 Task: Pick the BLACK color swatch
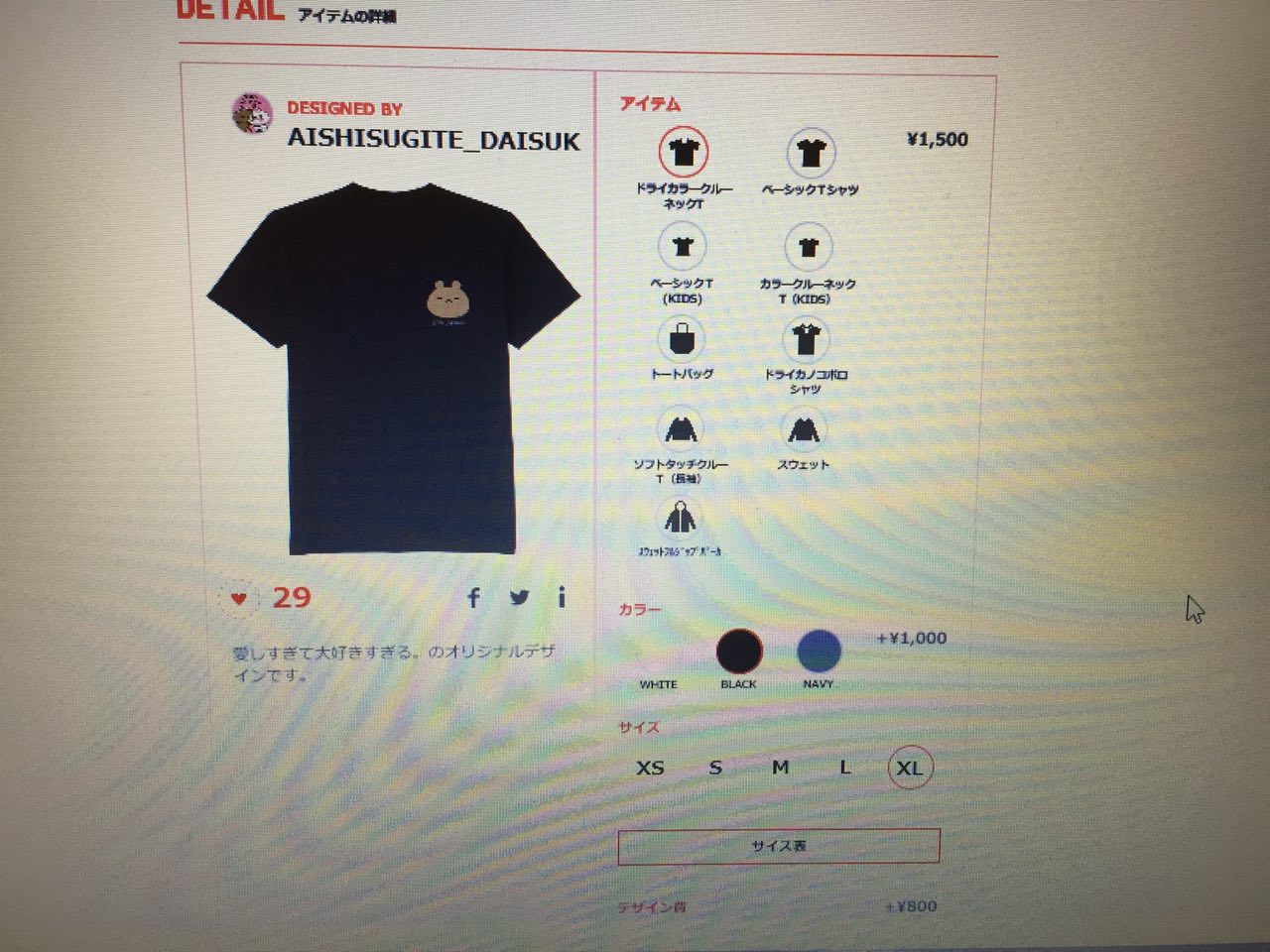pyautogui.click(x=739, y=651)
